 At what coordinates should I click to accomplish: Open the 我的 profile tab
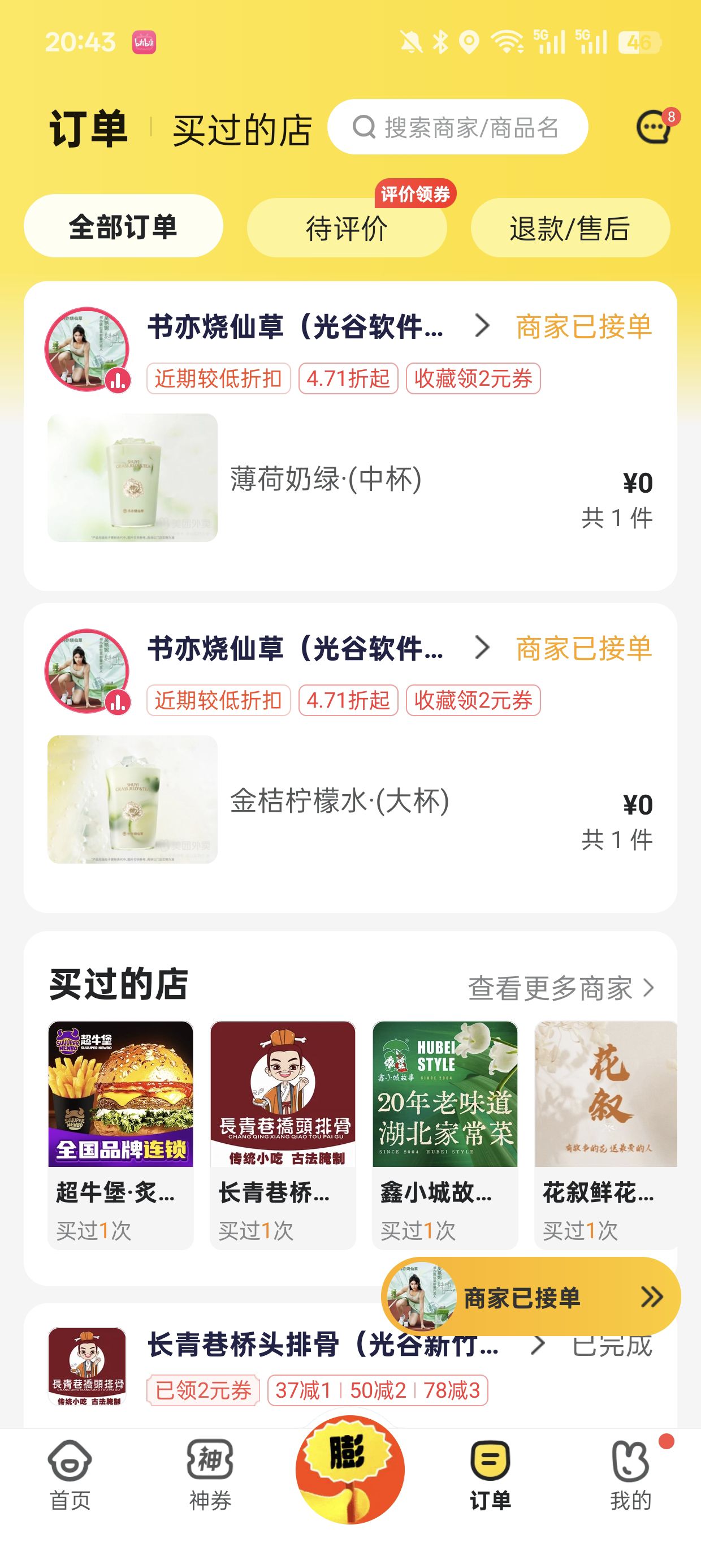click(630, 1474)
